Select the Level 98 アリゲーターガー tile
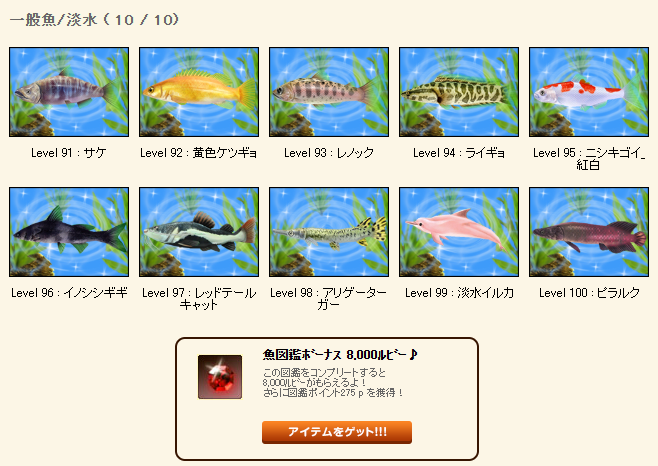The image size is (658, 466). [x=329, y=232]
